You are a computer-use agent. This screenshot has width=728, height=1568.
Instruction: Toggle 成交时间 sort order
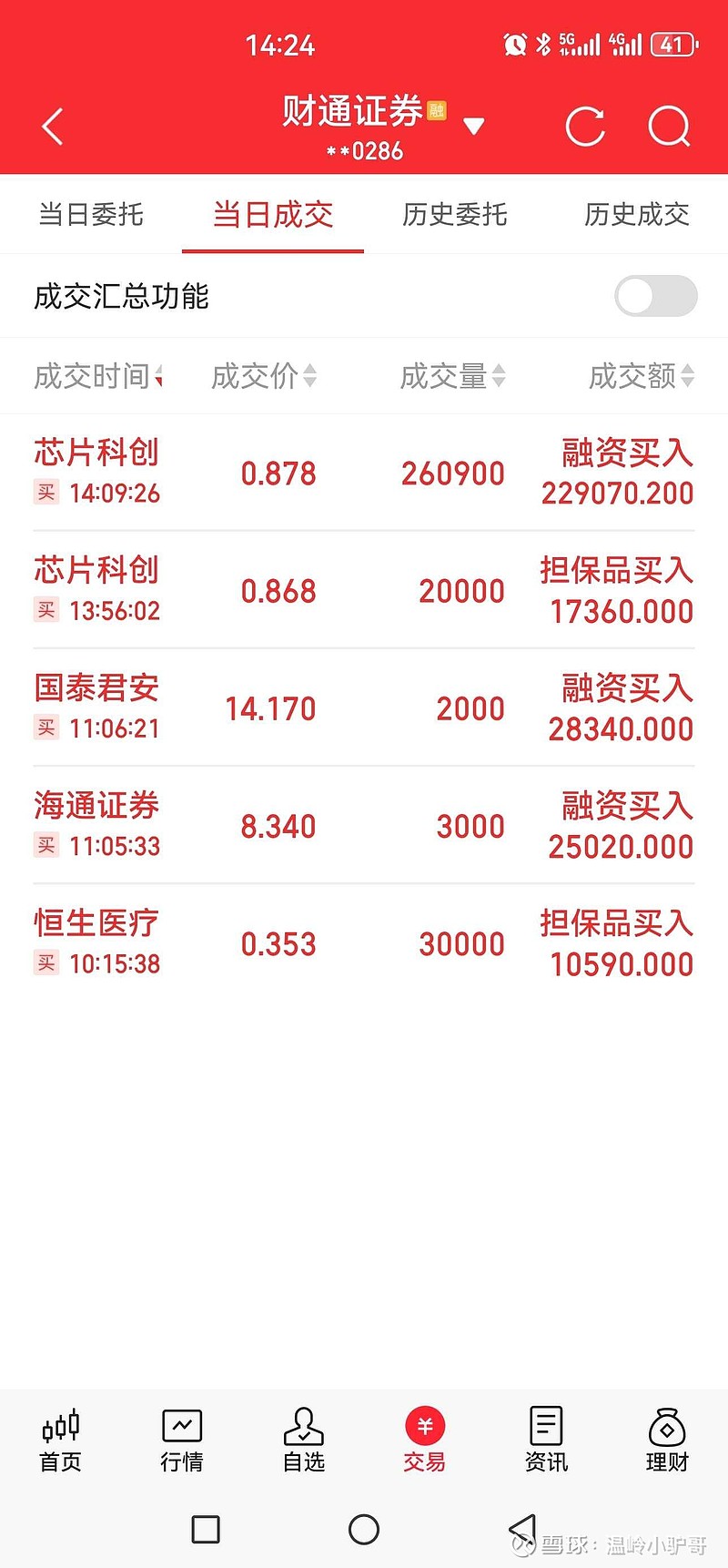pyautogui.click(x=96, y=376)
